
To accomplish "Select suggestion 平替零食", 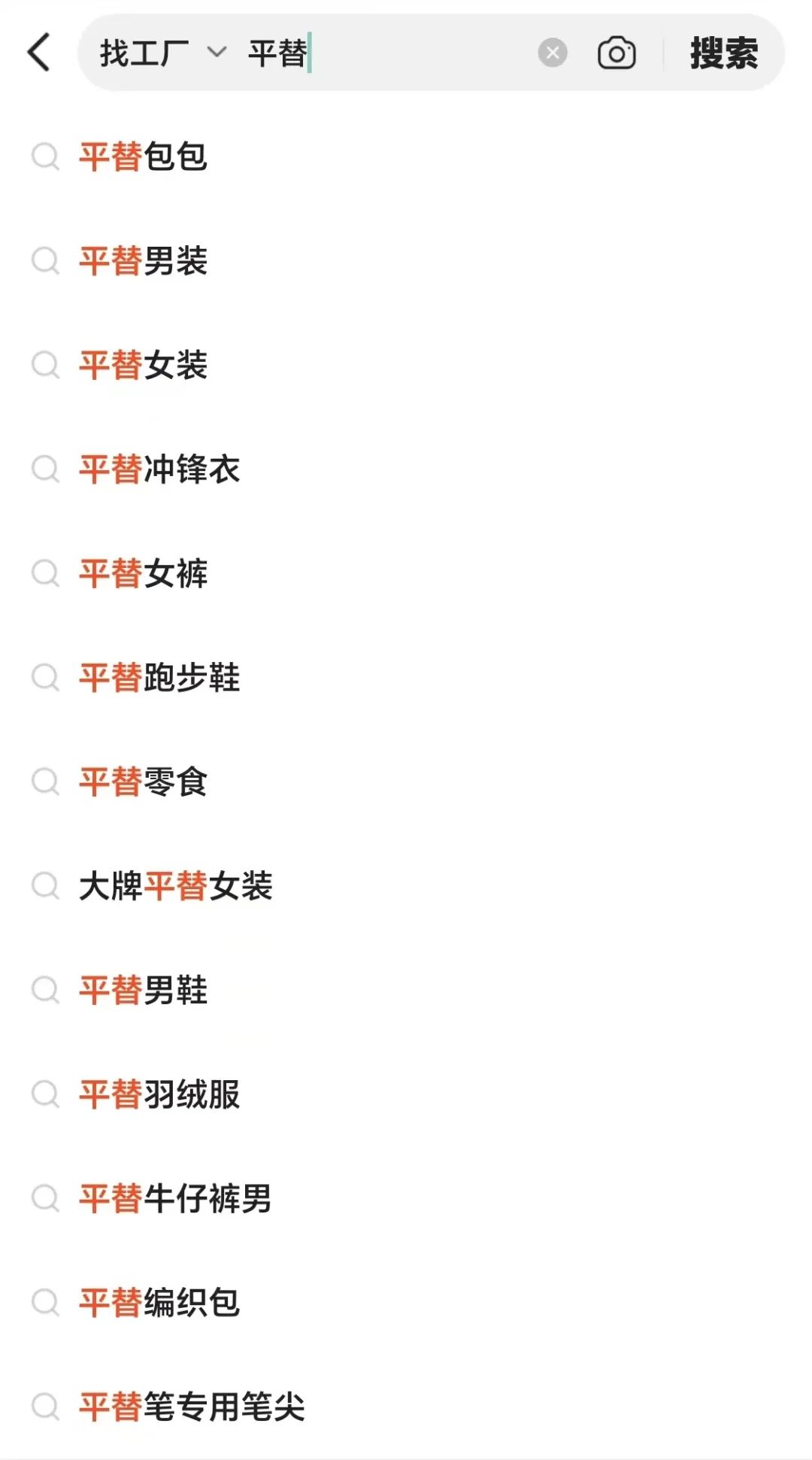I will coord(143,782).
